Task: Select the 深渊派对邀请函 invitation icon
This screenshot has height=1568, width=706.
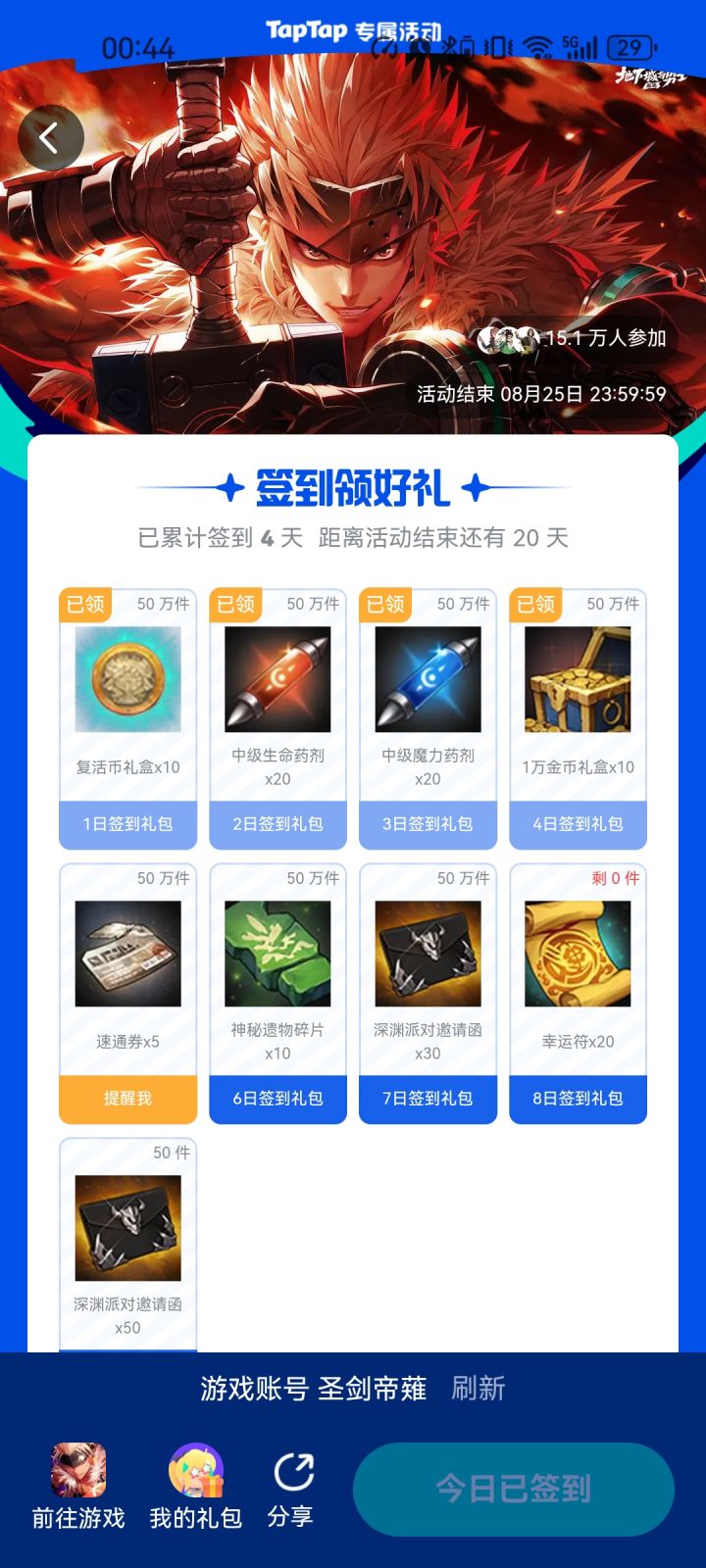Action: (428, 951)
